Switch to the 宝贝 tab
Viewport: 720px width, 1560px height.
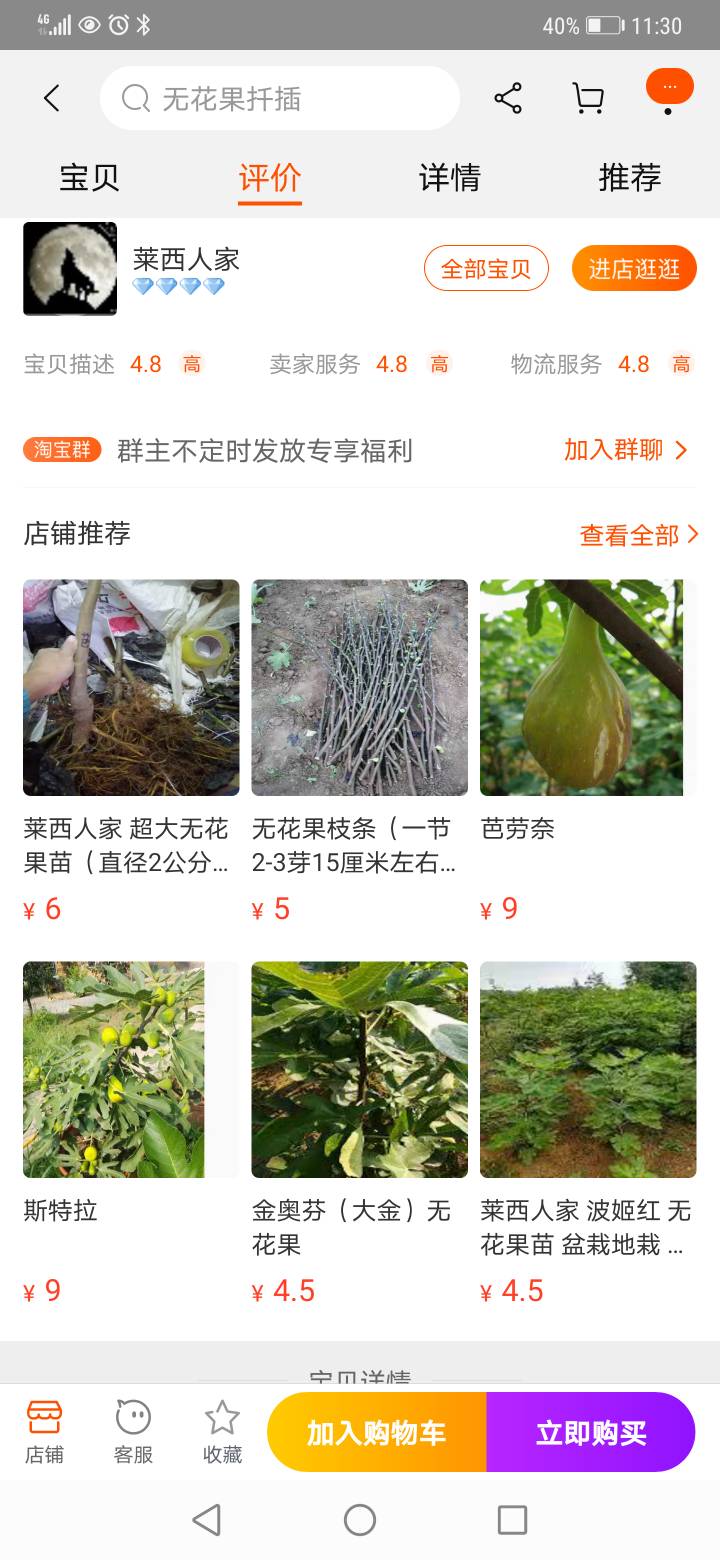click(x=89, y=178)
